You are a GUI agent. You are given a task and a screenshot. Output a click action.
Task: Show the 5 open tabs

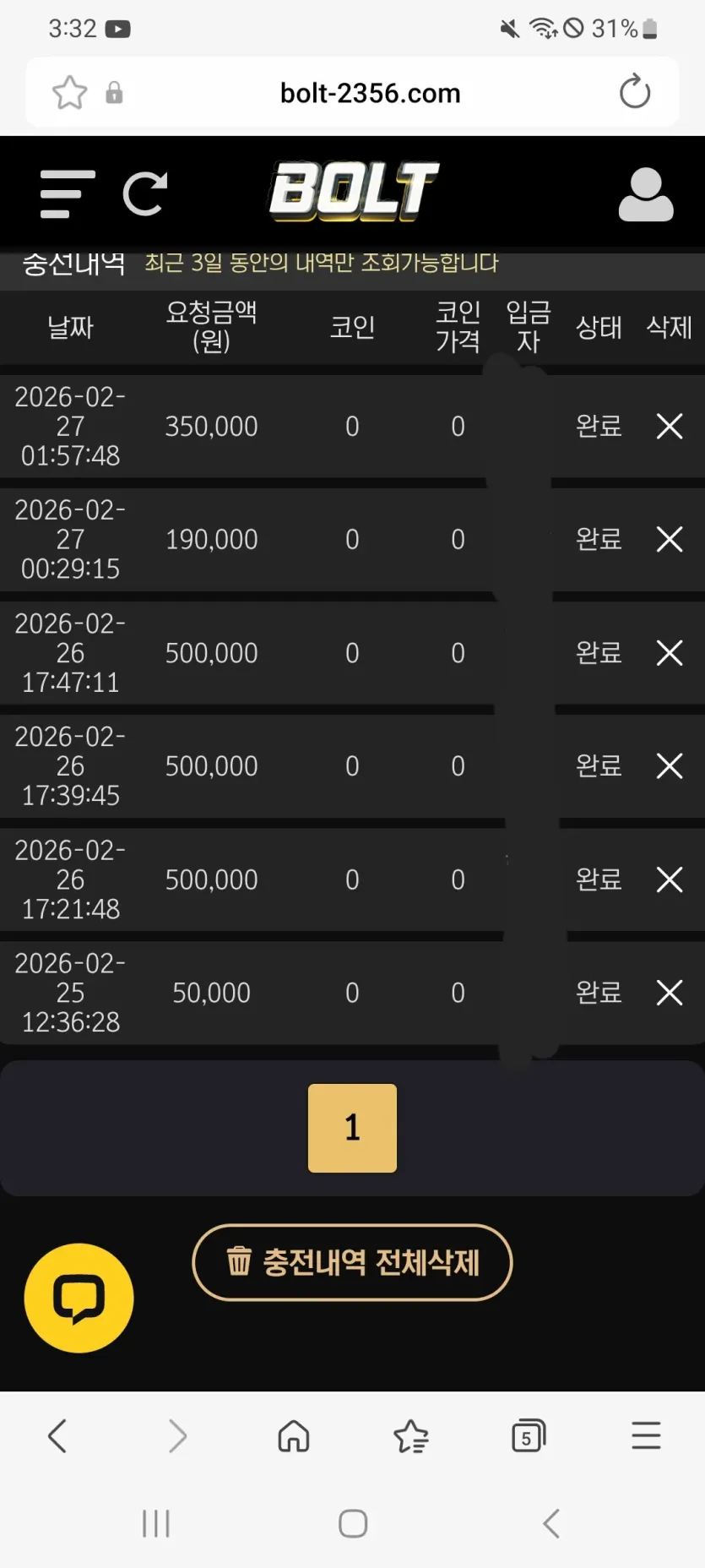pos(529,1435)
